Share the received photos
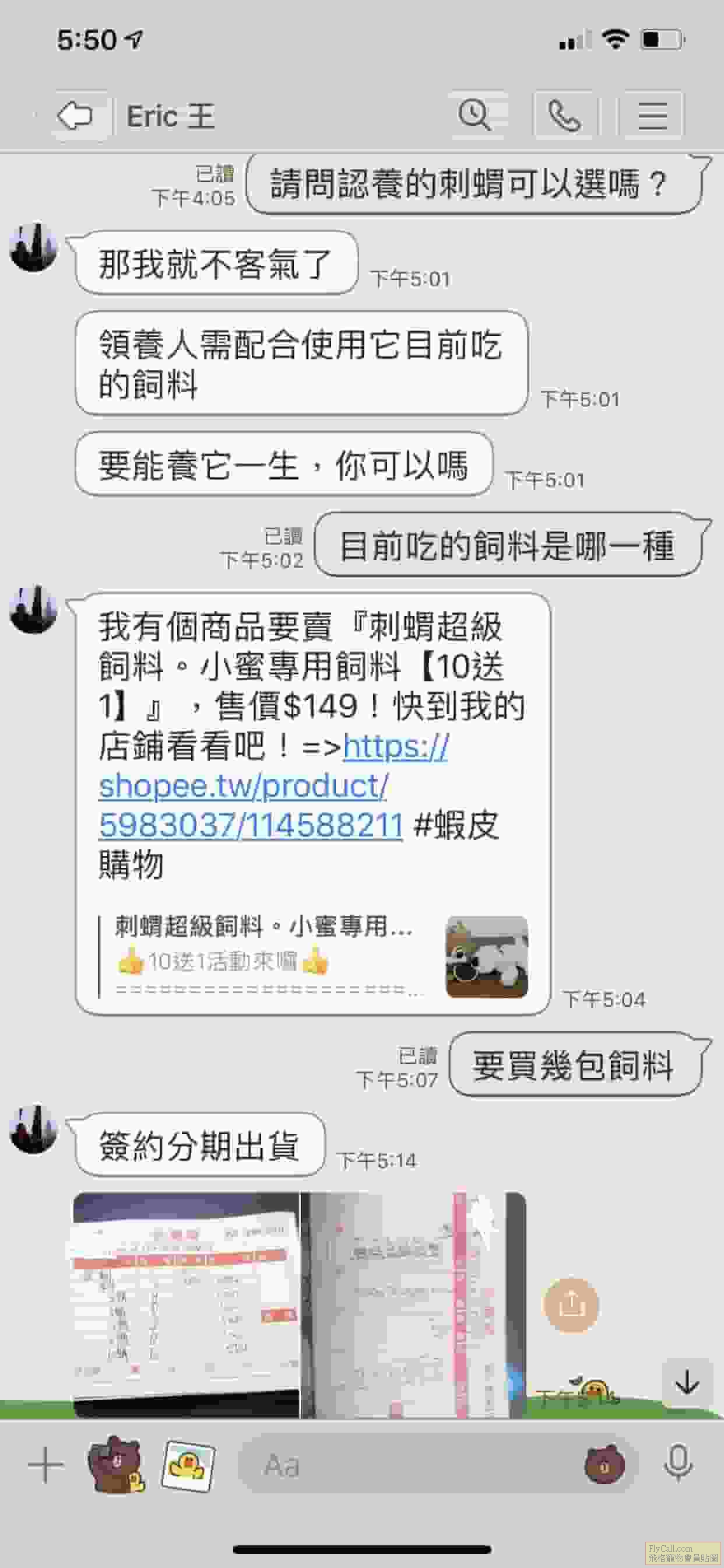The height and width of the screenshot is (1568, 724). (x=571, y=1304)
